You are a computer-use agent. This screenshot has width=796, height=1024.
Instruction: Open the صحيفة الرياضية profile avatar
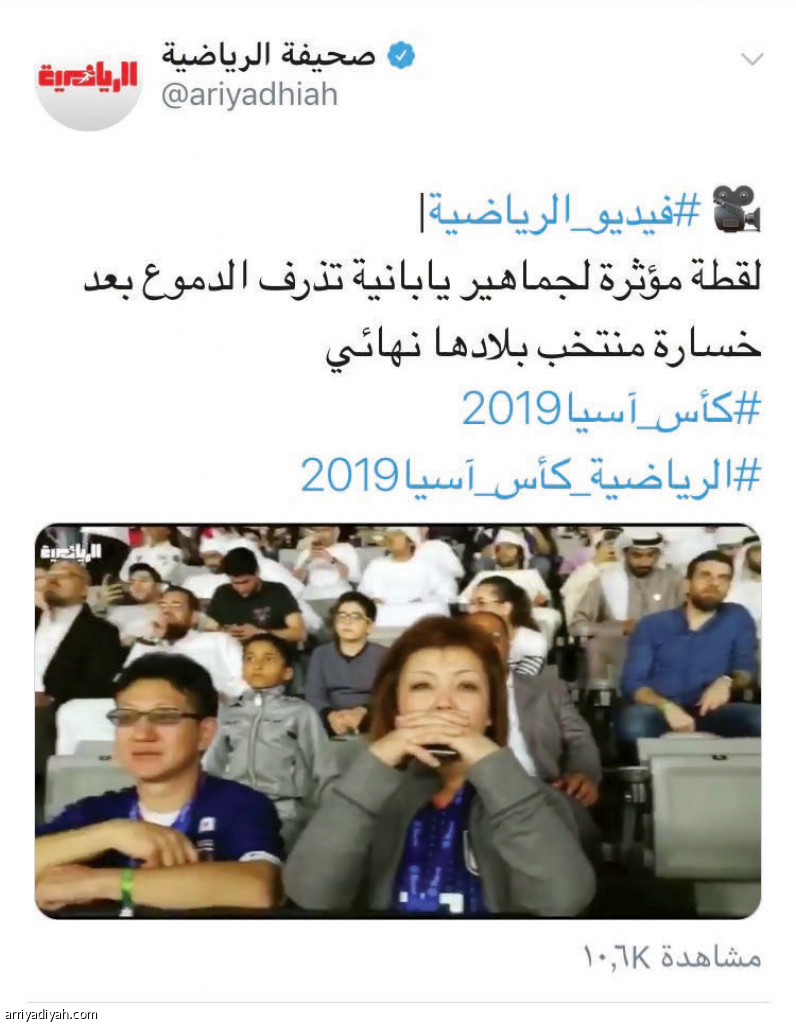pos(88,78)
